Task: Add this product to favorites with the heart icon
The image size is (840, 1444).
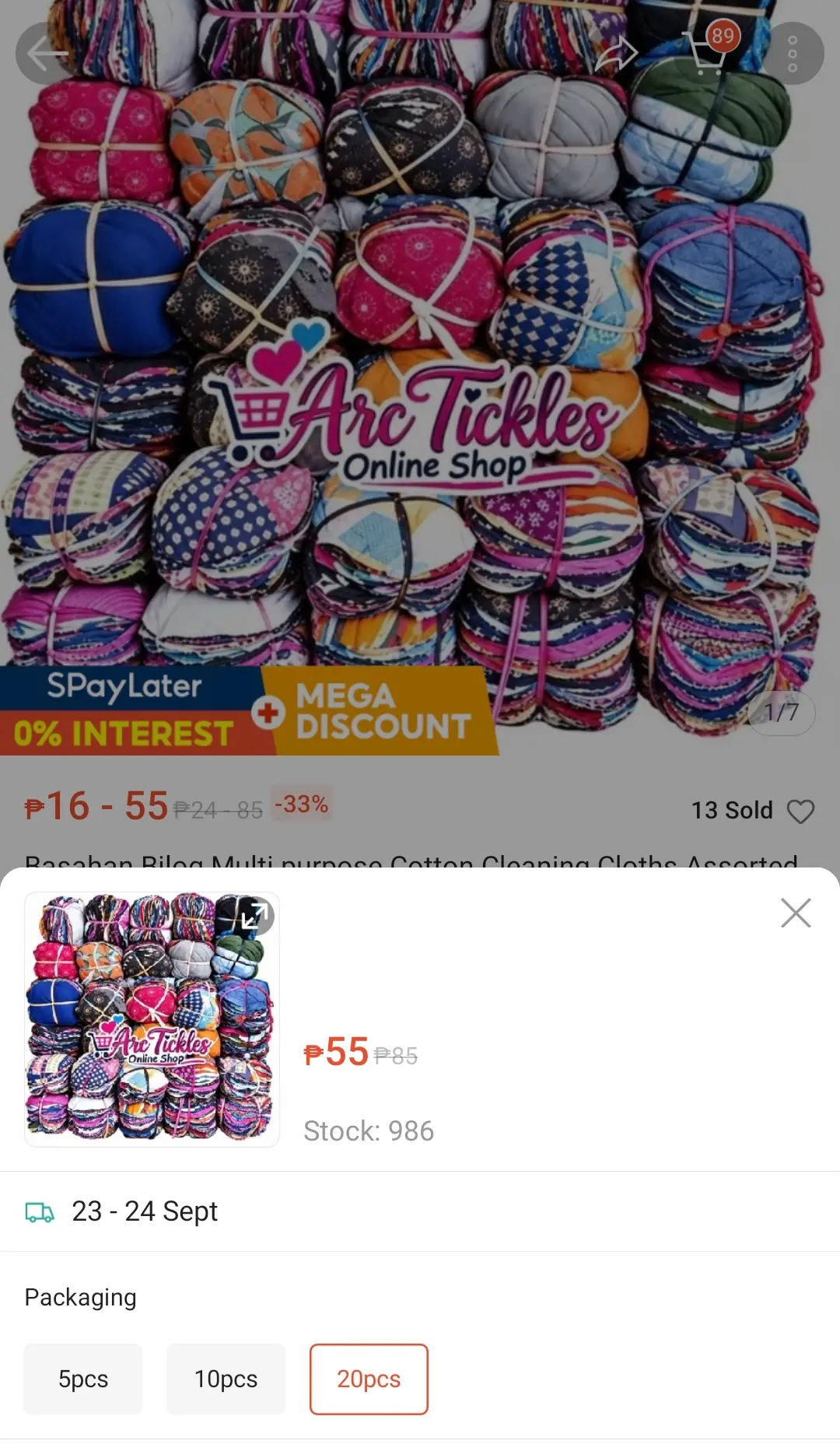Action: tap(800, 811)
